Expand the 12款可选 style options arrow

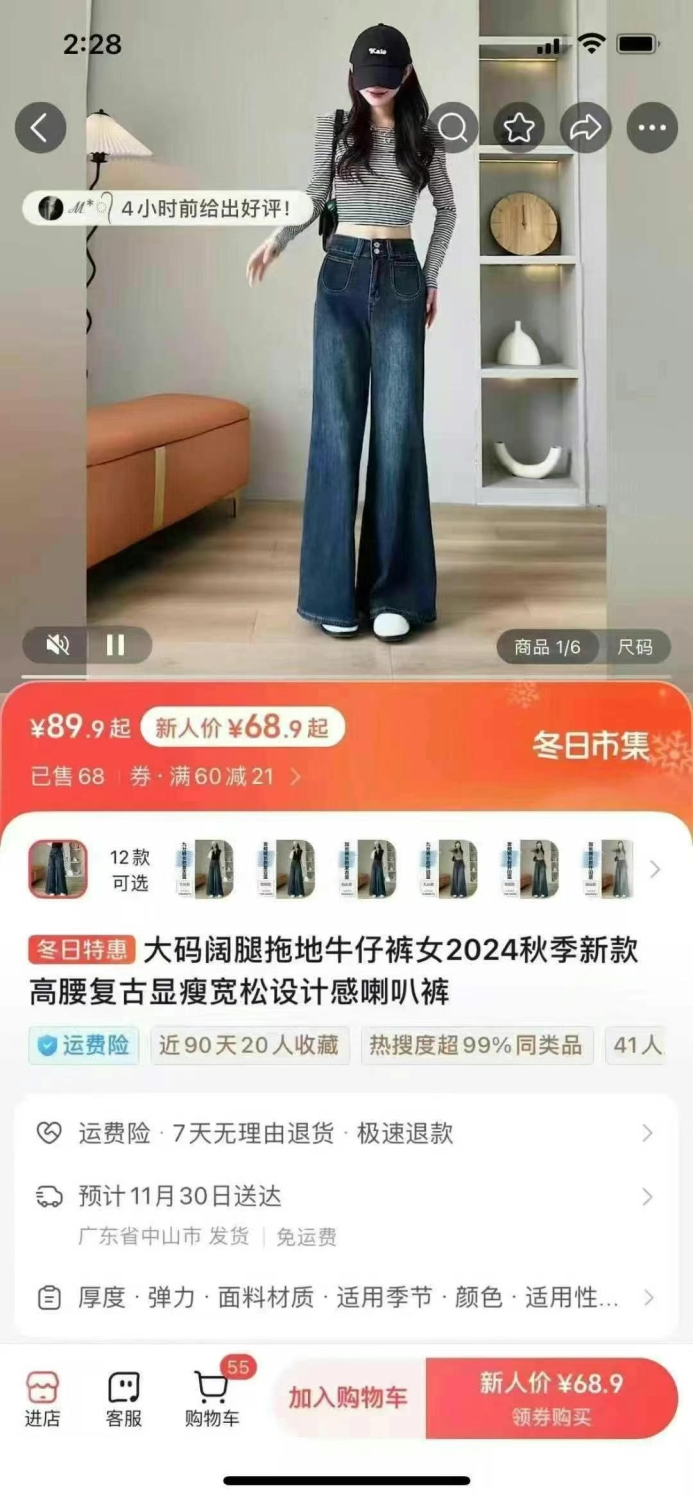pyautogui.click(x=655, y=869)
